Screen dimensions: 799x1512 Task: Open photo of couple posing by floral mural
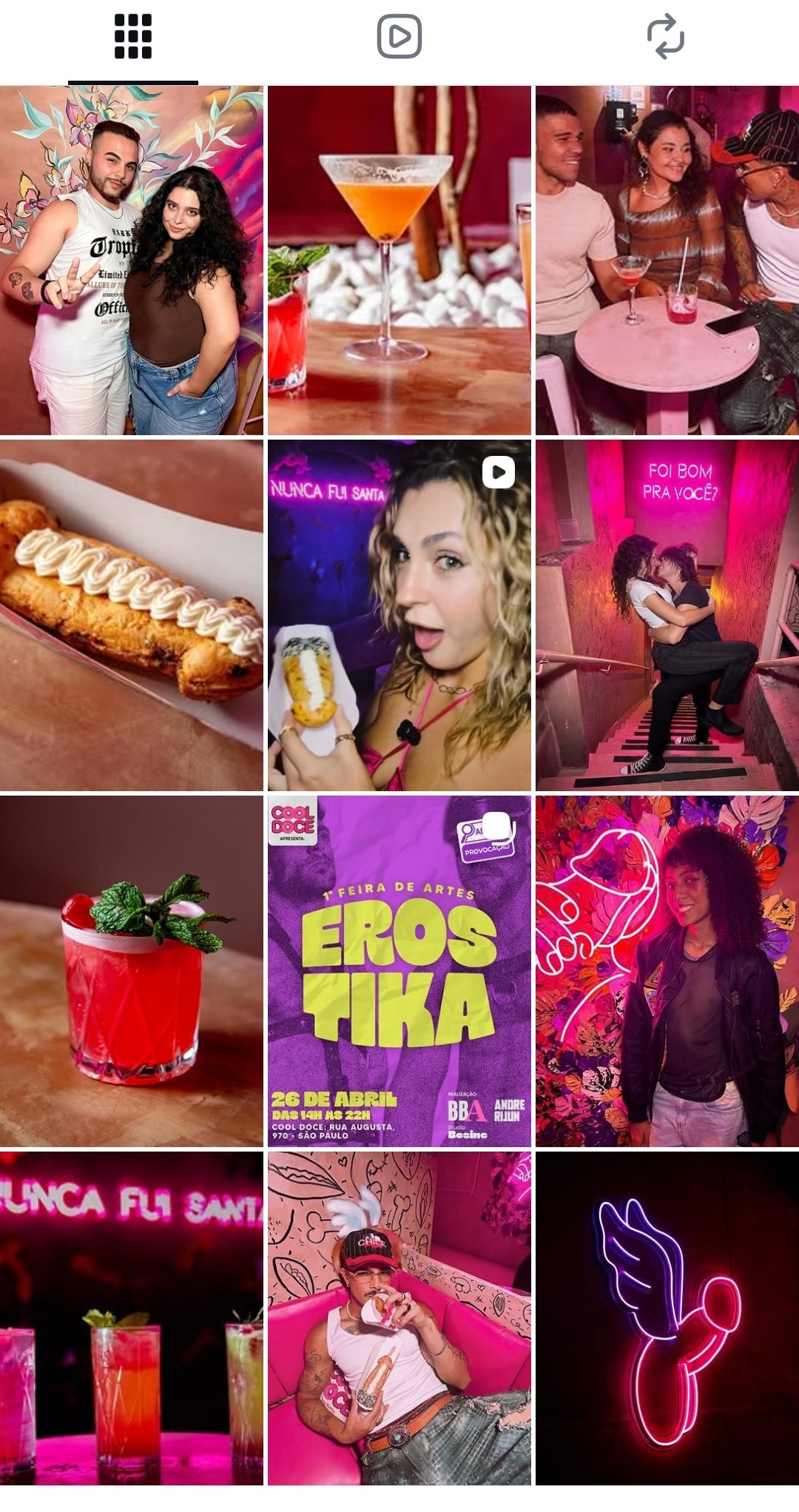tap(132, 261)
